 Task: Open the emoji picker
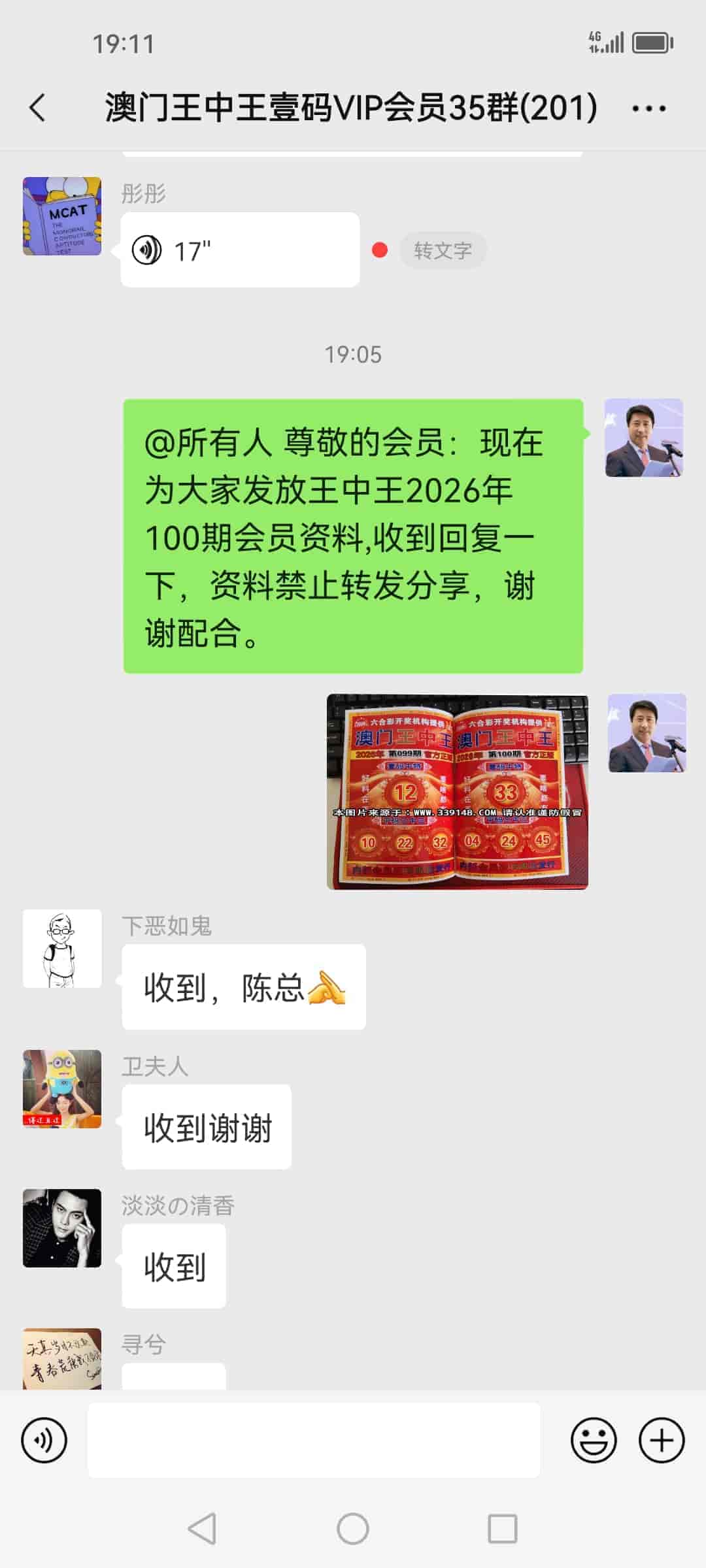tap(594, 1440)
